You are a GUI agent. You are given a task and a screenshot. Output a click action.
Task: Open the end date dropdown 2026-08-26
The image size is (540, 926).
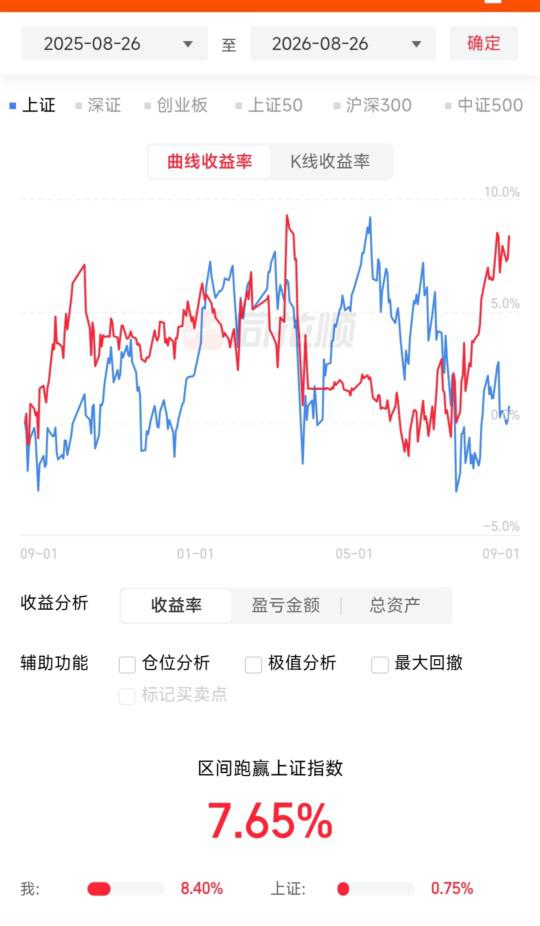pyautogui.click(x=343, y=44)
